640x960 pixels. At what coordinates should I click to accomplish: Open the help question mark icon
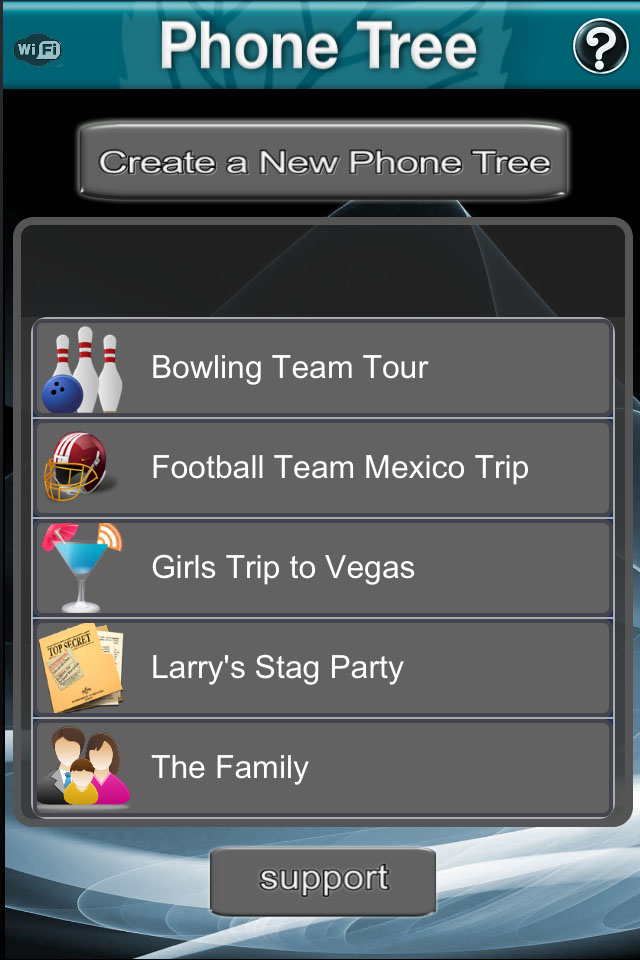click(600, 47)
